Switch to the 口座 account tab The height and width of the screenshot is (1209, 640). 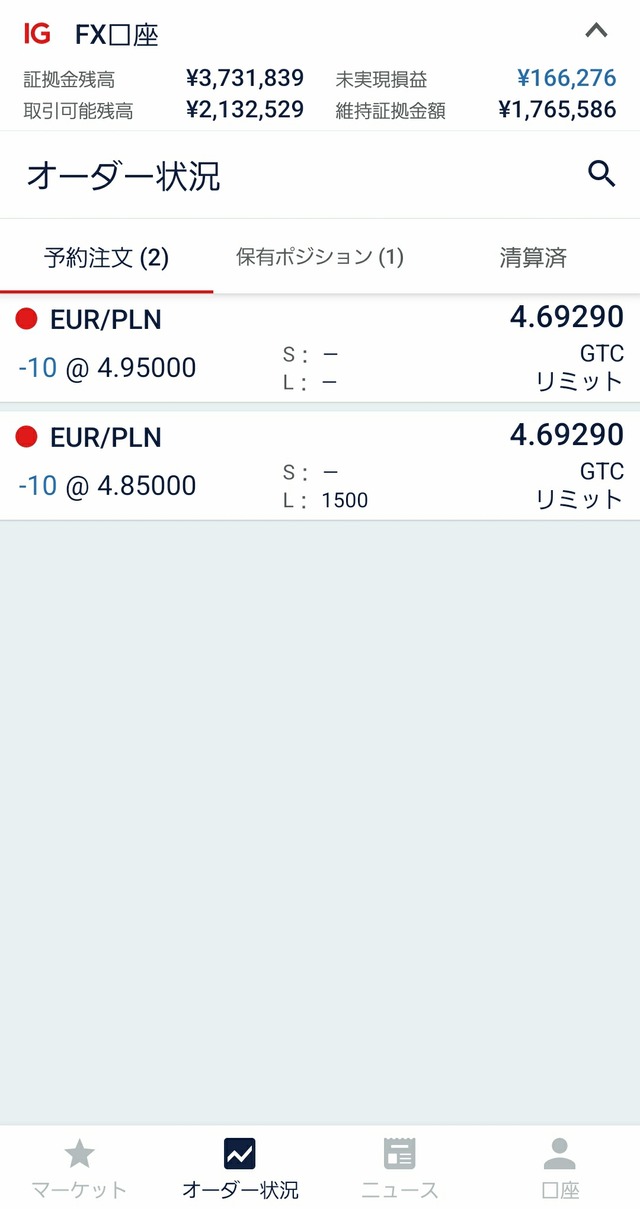[560, 1167]
